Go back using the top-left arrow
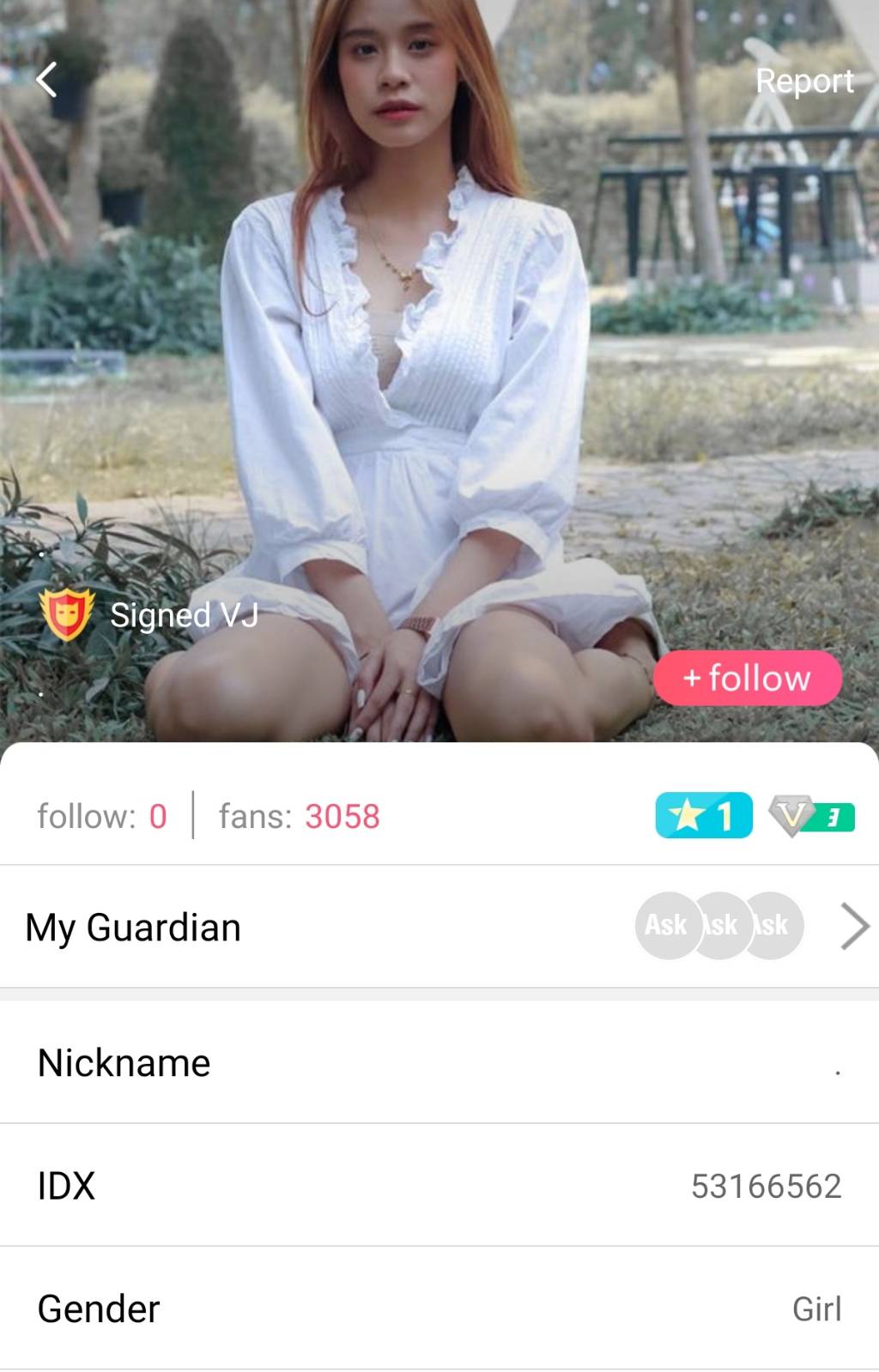This screenshot has height=1372, width=879. pyautogui.click(x=47, y=80)
